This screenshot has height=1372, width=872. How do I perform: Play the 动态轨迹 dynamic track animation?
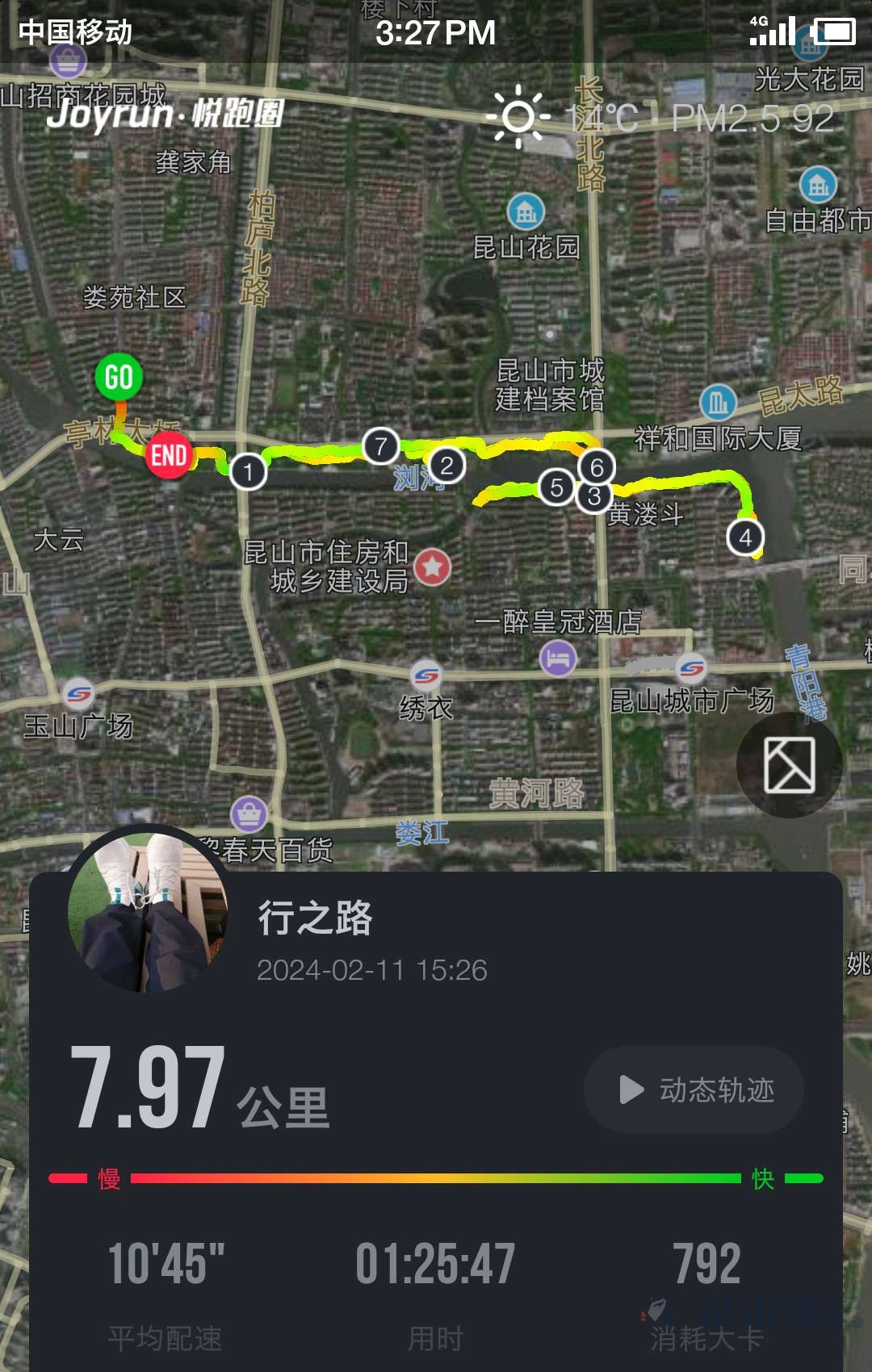(694, 1090)
